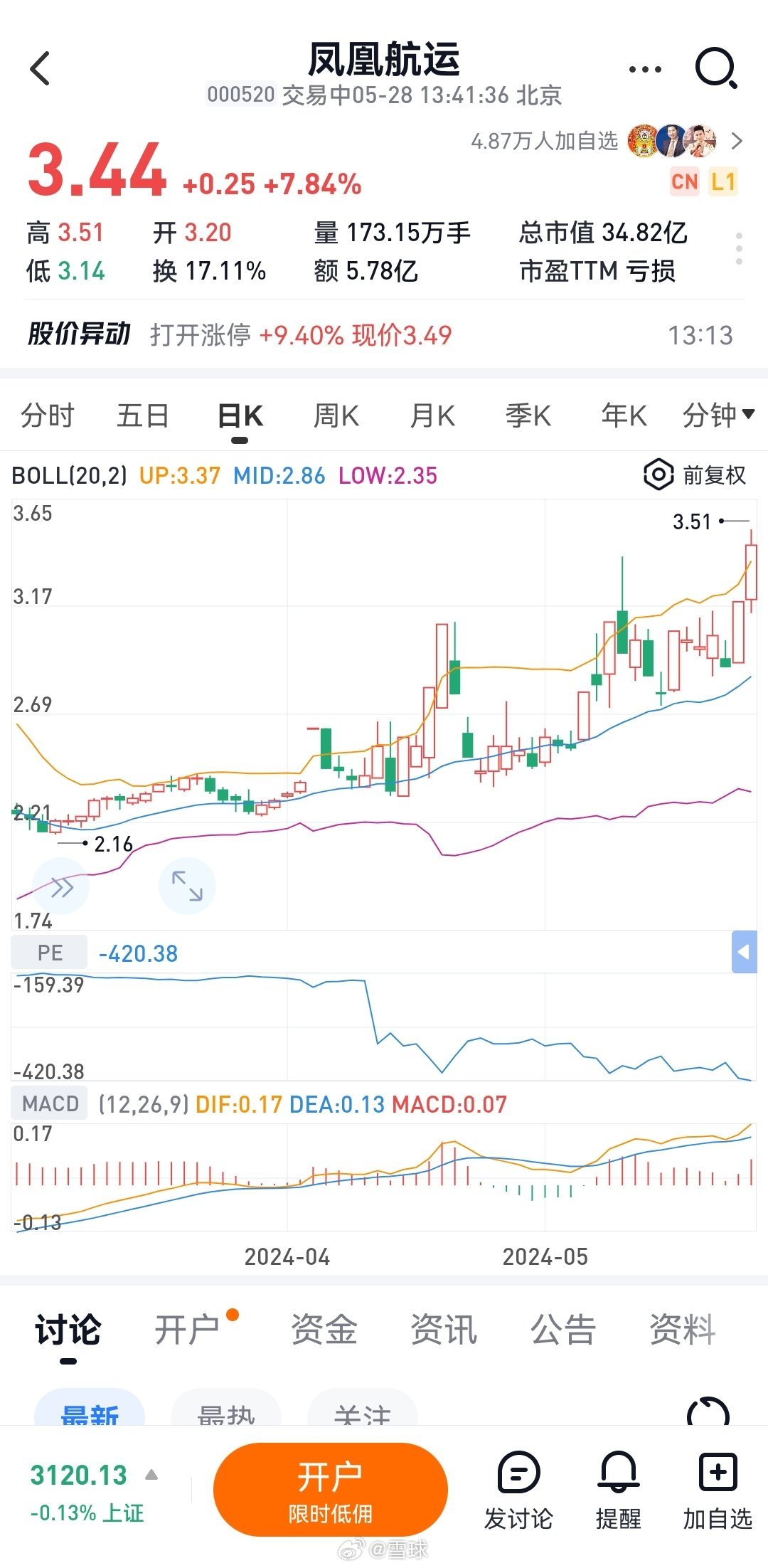This screenshot has width=768, height=1568.
Task: Select the 周K chart tab
Action: (x=336, y=415)
